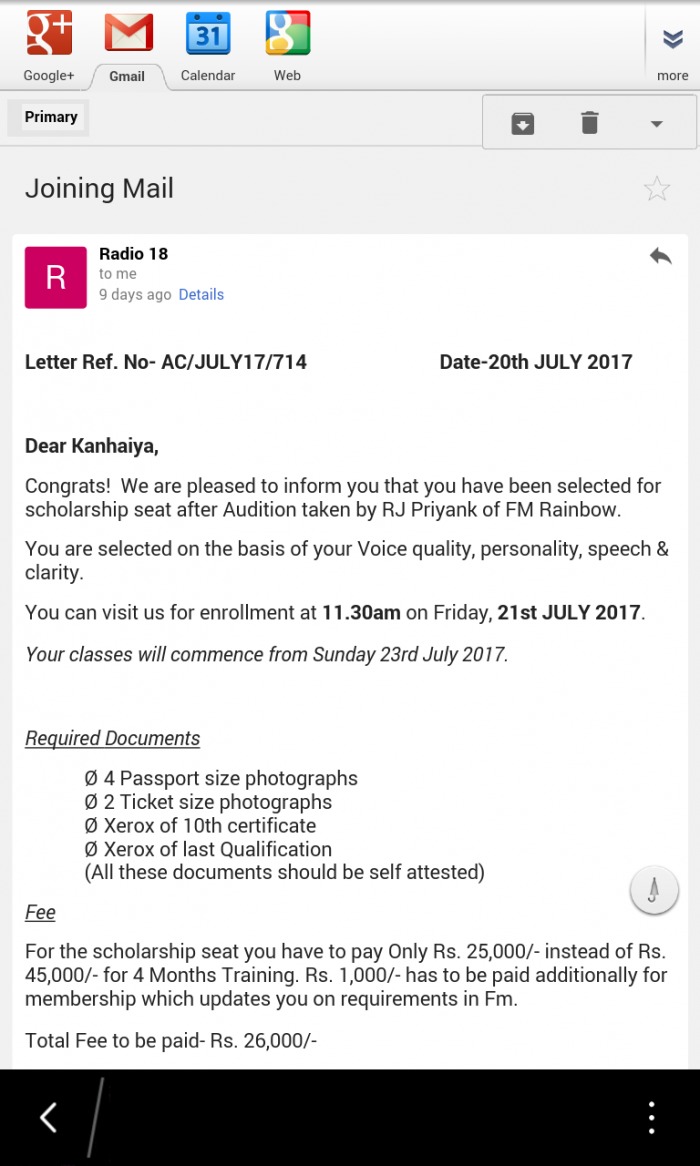
Task: Open the bottom overflow menu
Action: (x=651, y=1117)
